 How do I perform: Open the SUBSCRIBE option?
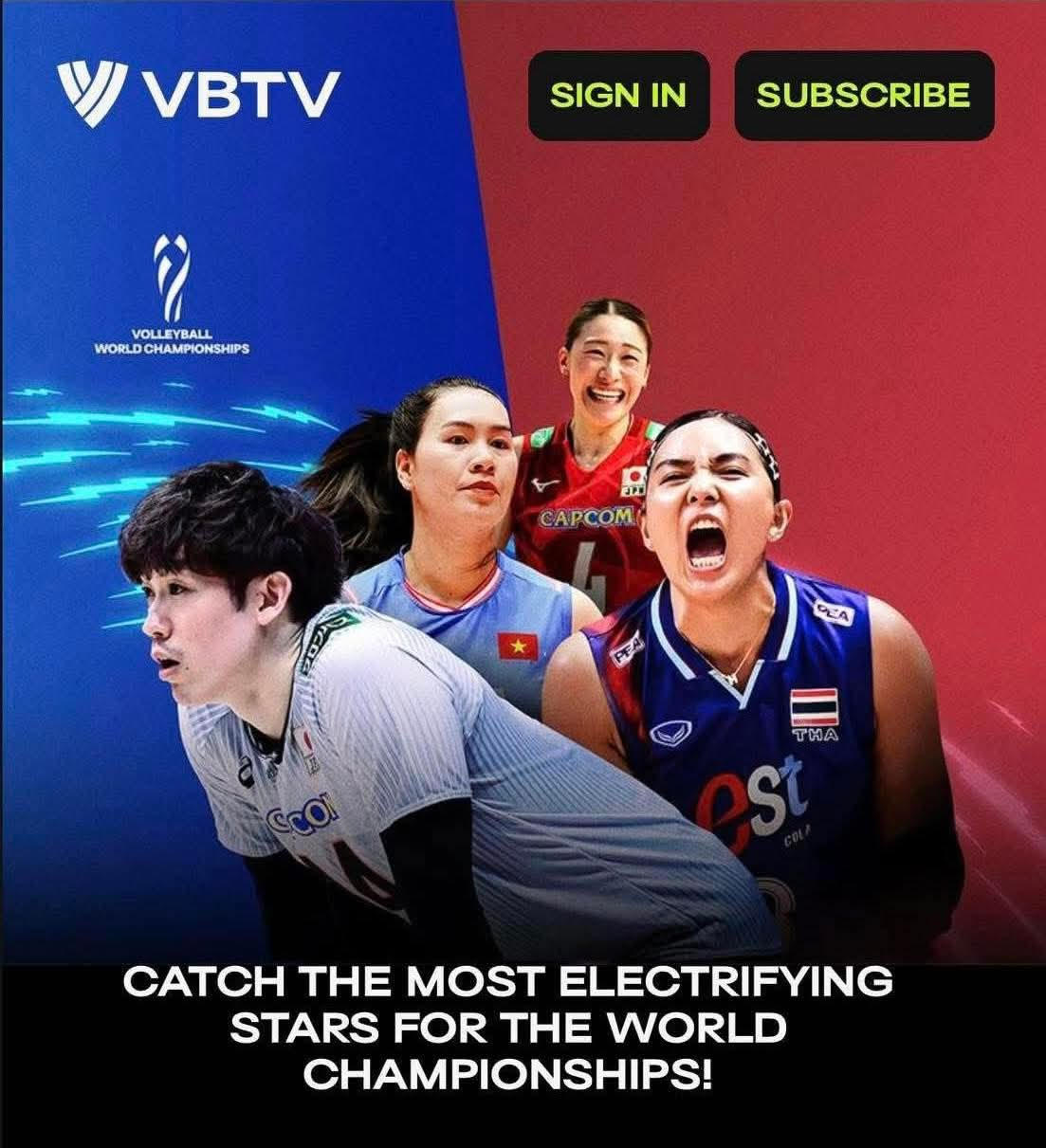(x=863, y=96)
